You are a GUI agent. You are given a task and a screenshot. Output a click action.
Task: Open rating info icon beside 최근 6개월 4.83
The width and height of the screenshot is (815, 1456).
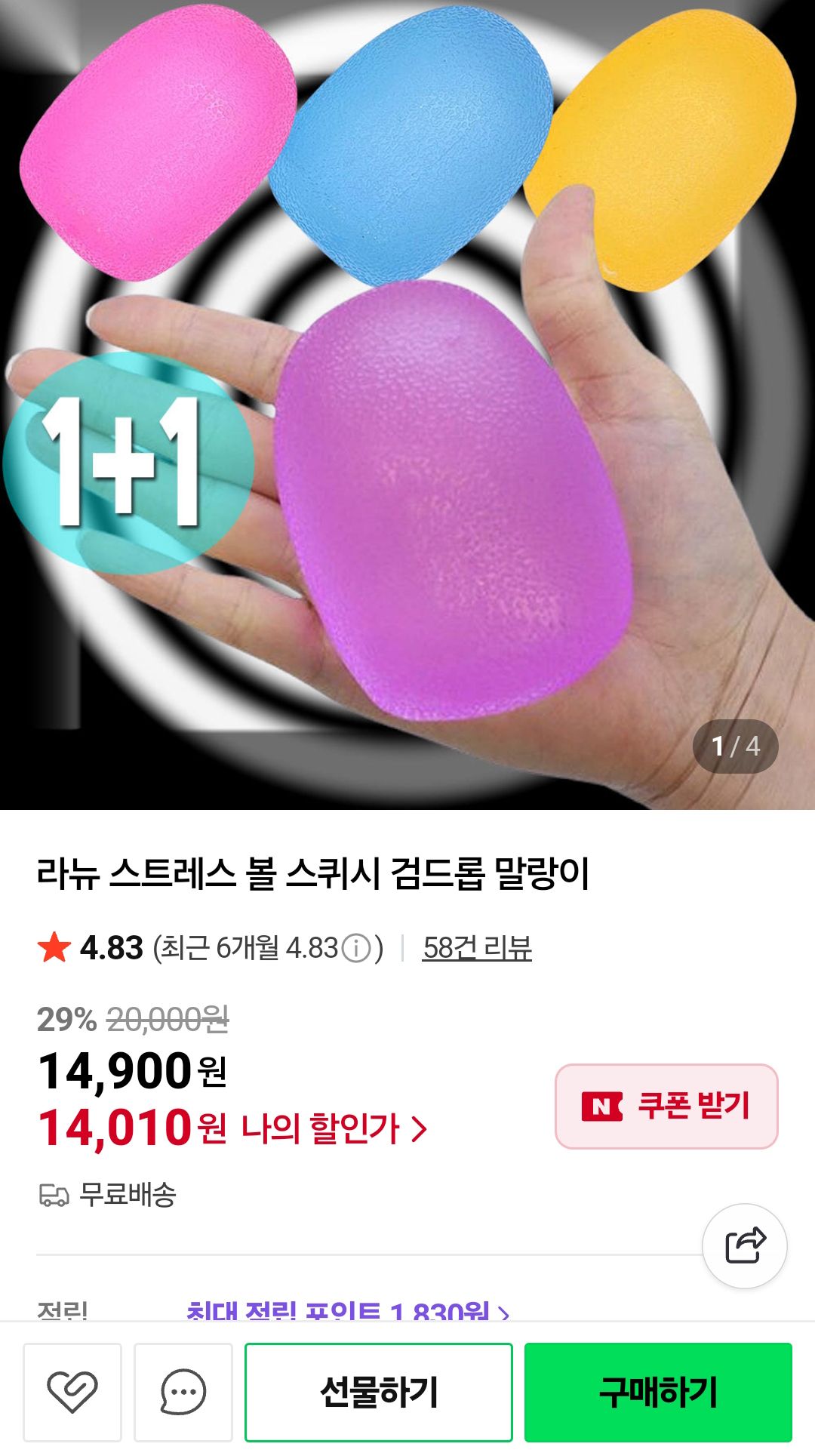[x=356, y=949]
